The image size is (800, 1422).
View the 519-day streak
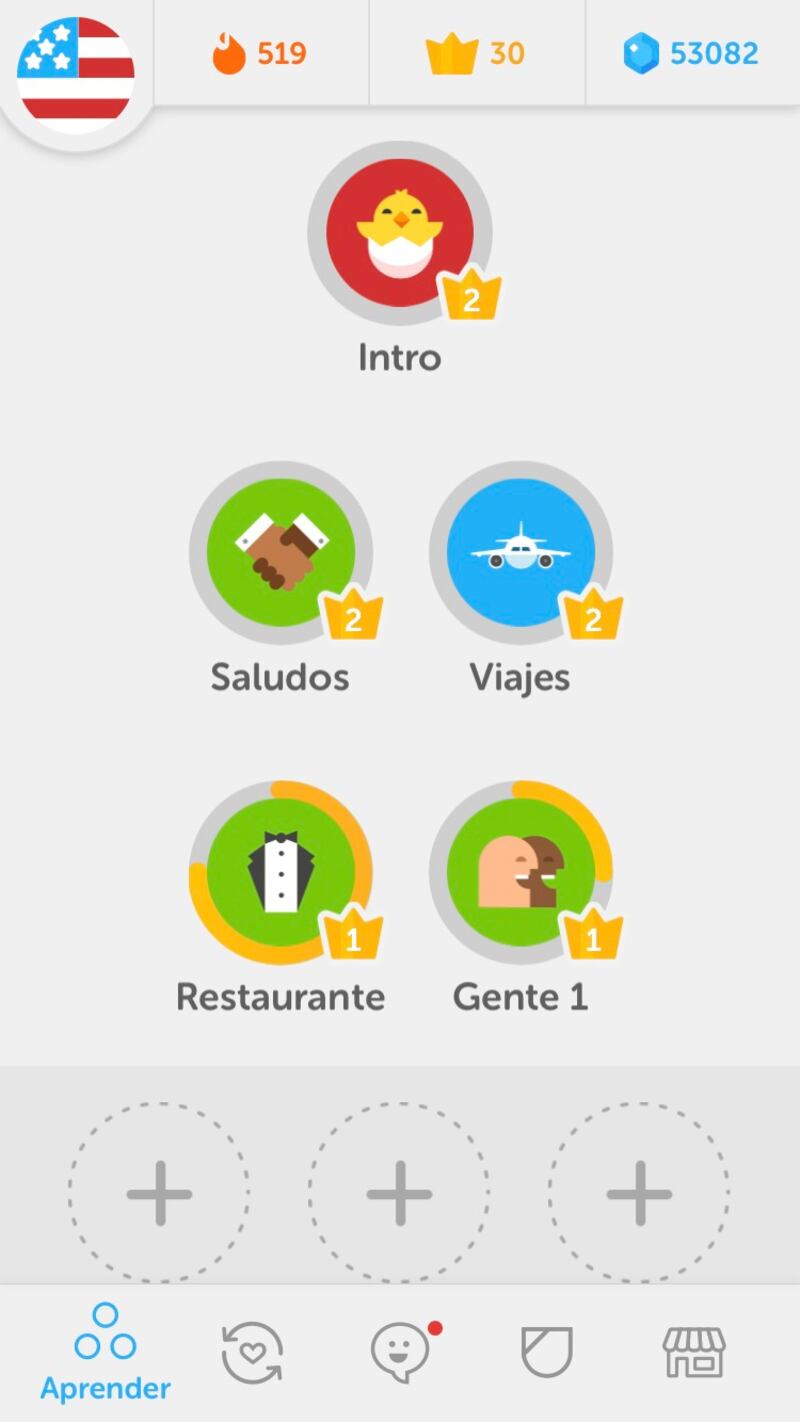pos(260,52)
